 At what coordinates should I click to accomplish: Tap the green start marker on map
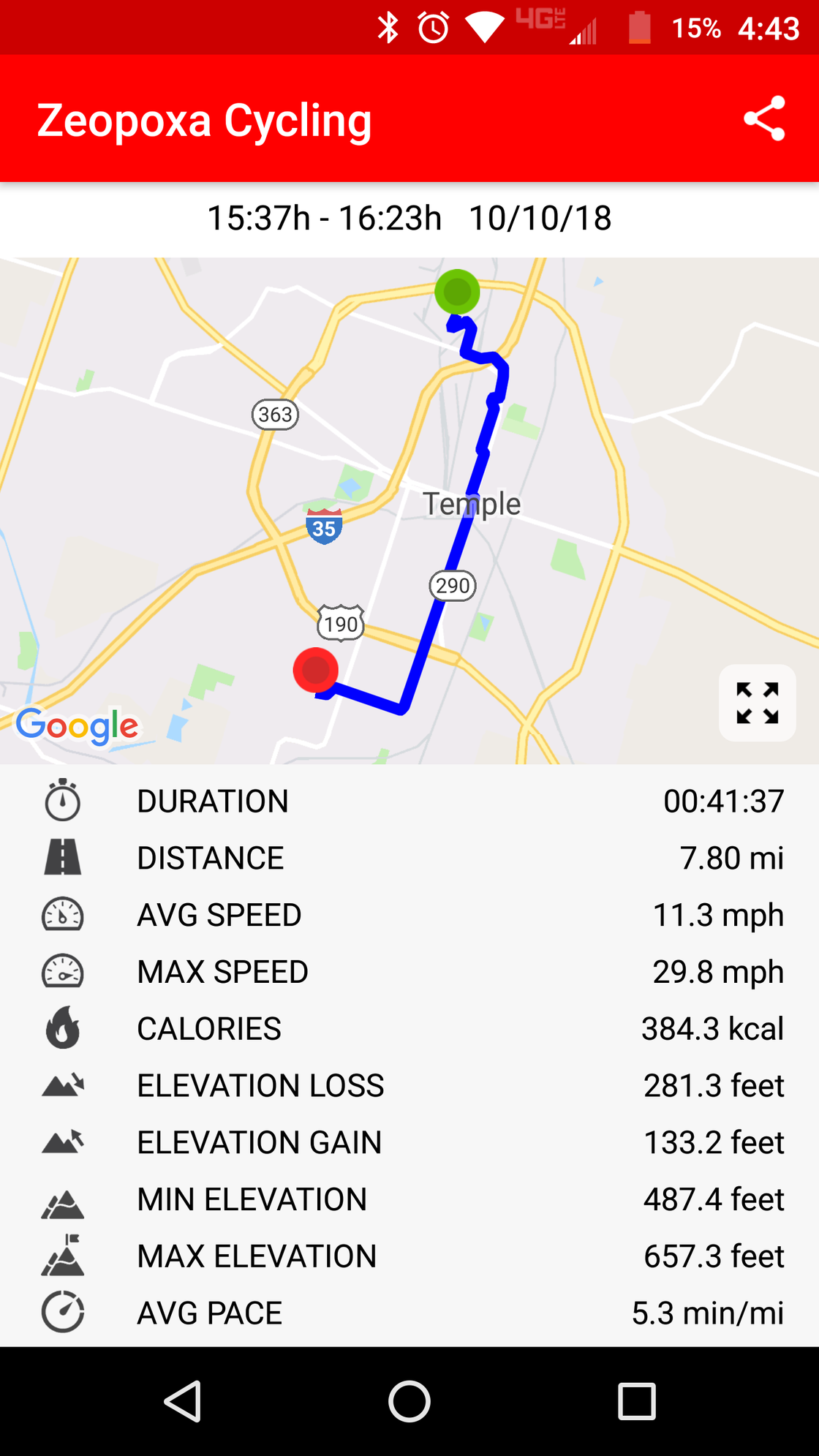(457, 292)
